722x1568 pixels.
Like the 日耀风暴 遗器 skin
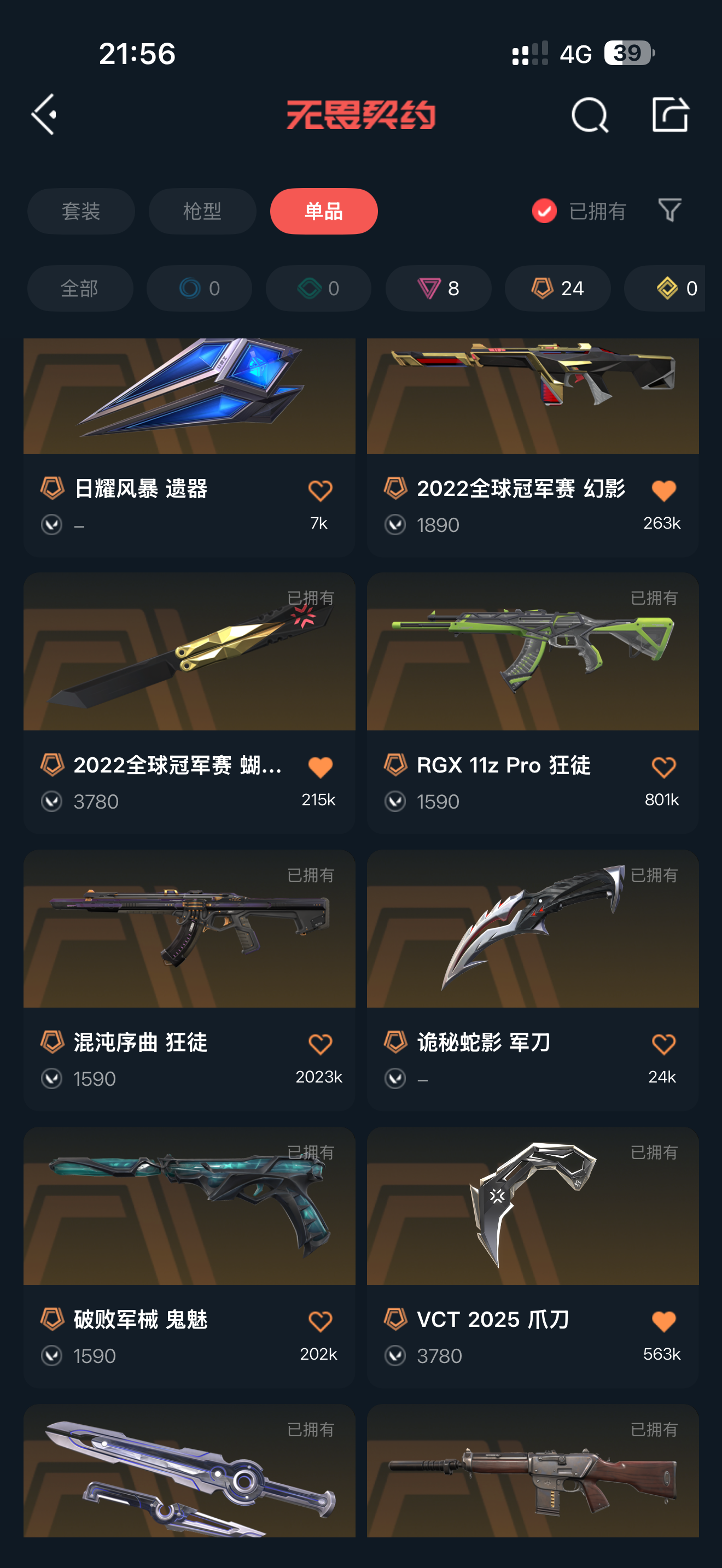(x=320, y=490)
